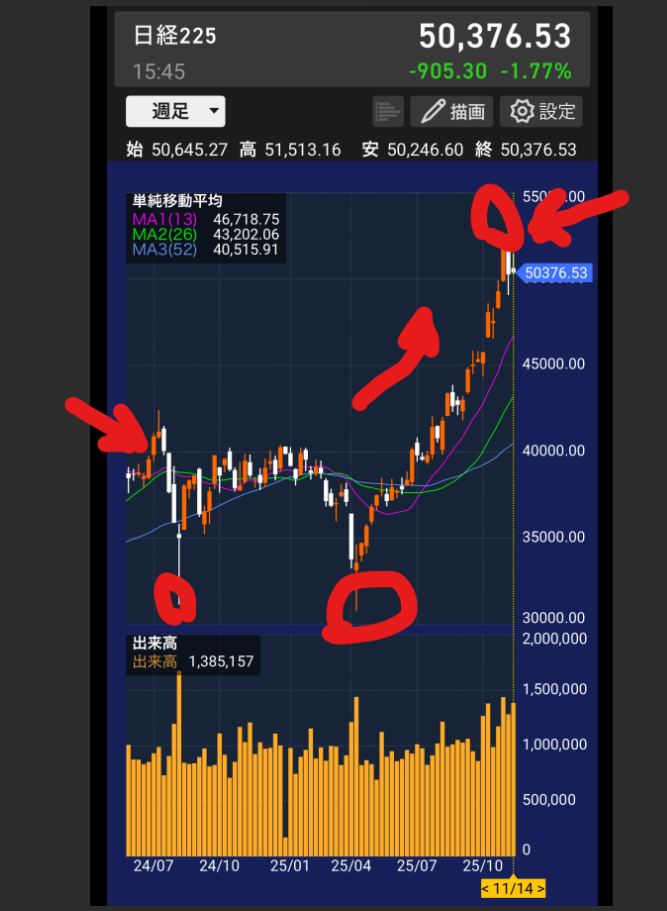Open the 週足 timeframe dropdown
Screen dimensions: 667x911
pyautogui.click(x=176, y=111)
